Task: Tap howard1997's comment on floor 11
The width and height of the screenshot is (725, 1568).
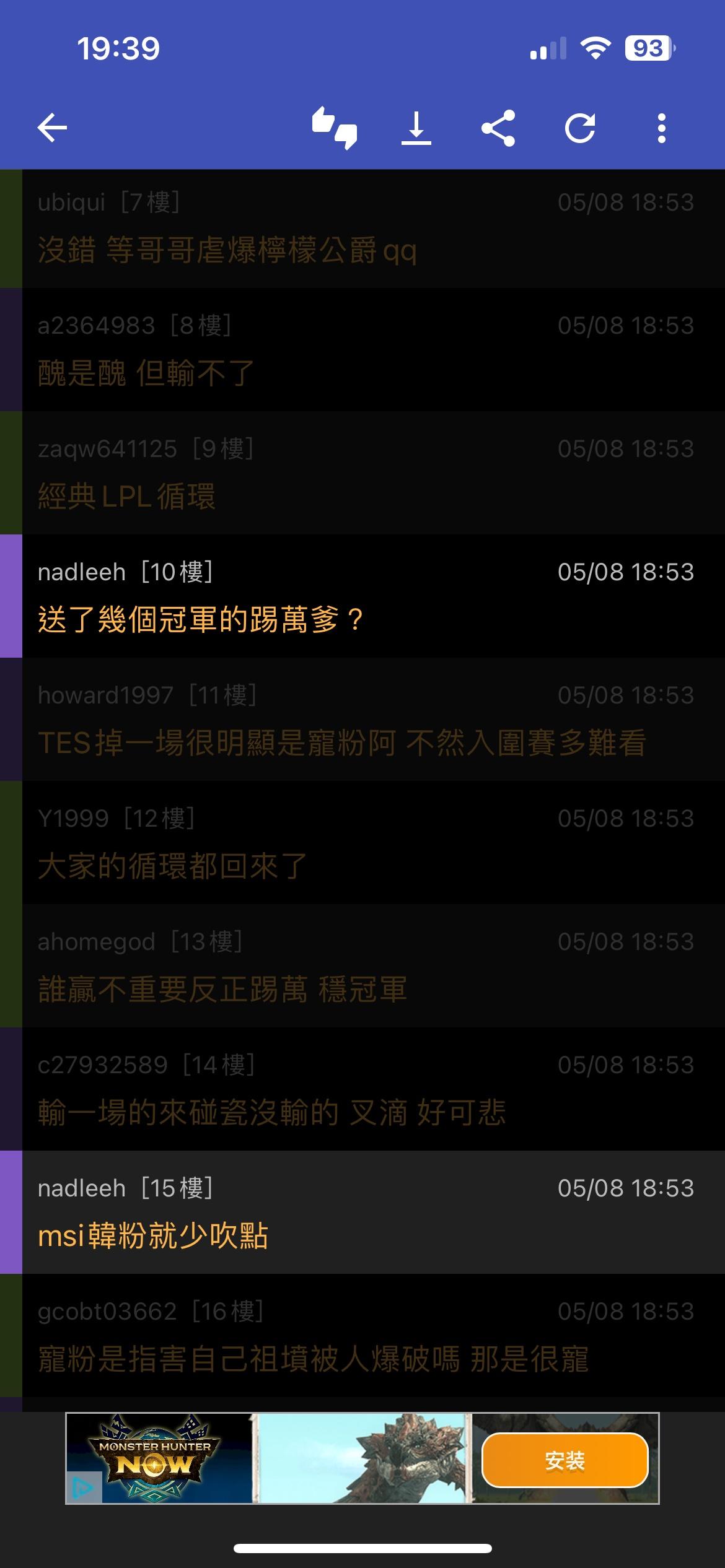Action: click(366, 719)
